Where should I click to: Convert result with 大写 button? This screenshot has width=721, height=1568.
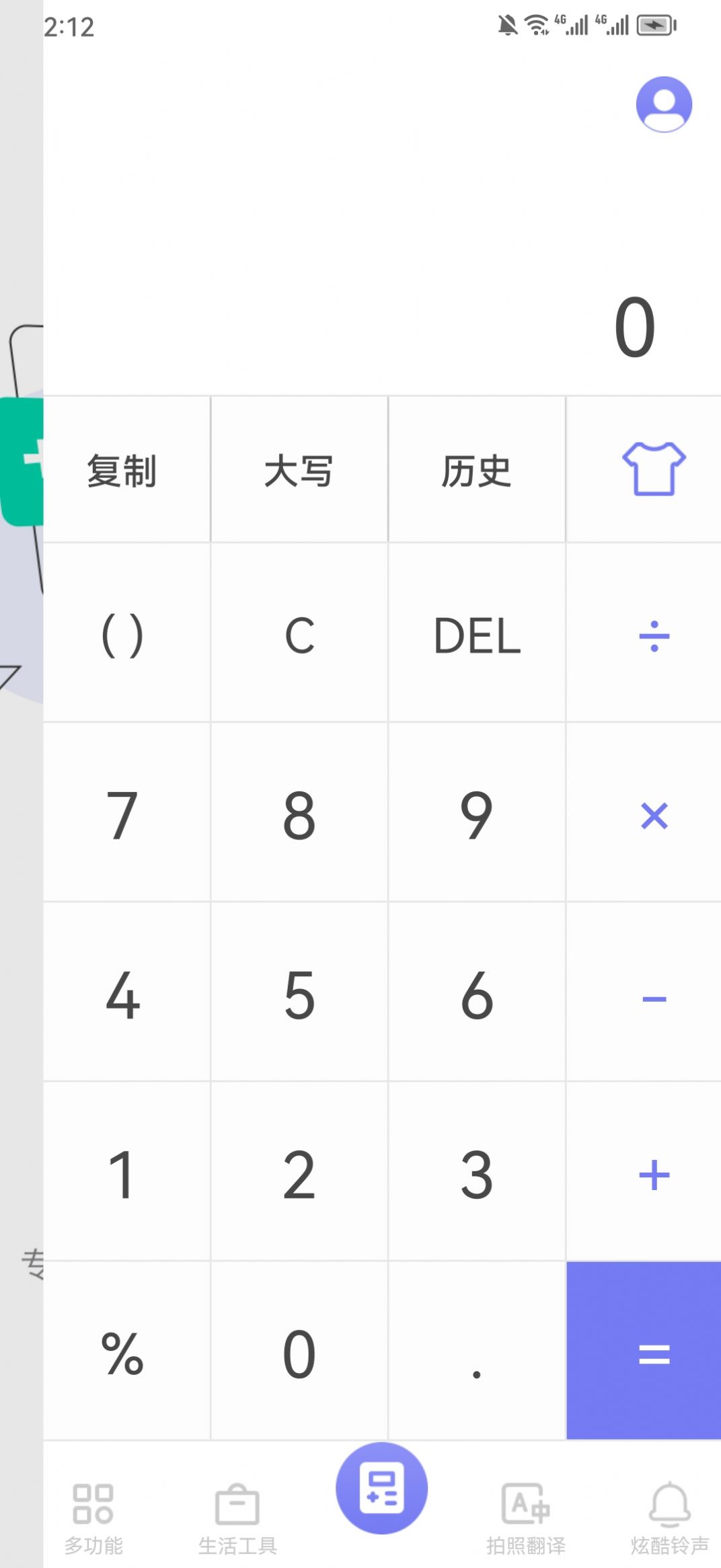pyautogui.click(x=299, y=471)
